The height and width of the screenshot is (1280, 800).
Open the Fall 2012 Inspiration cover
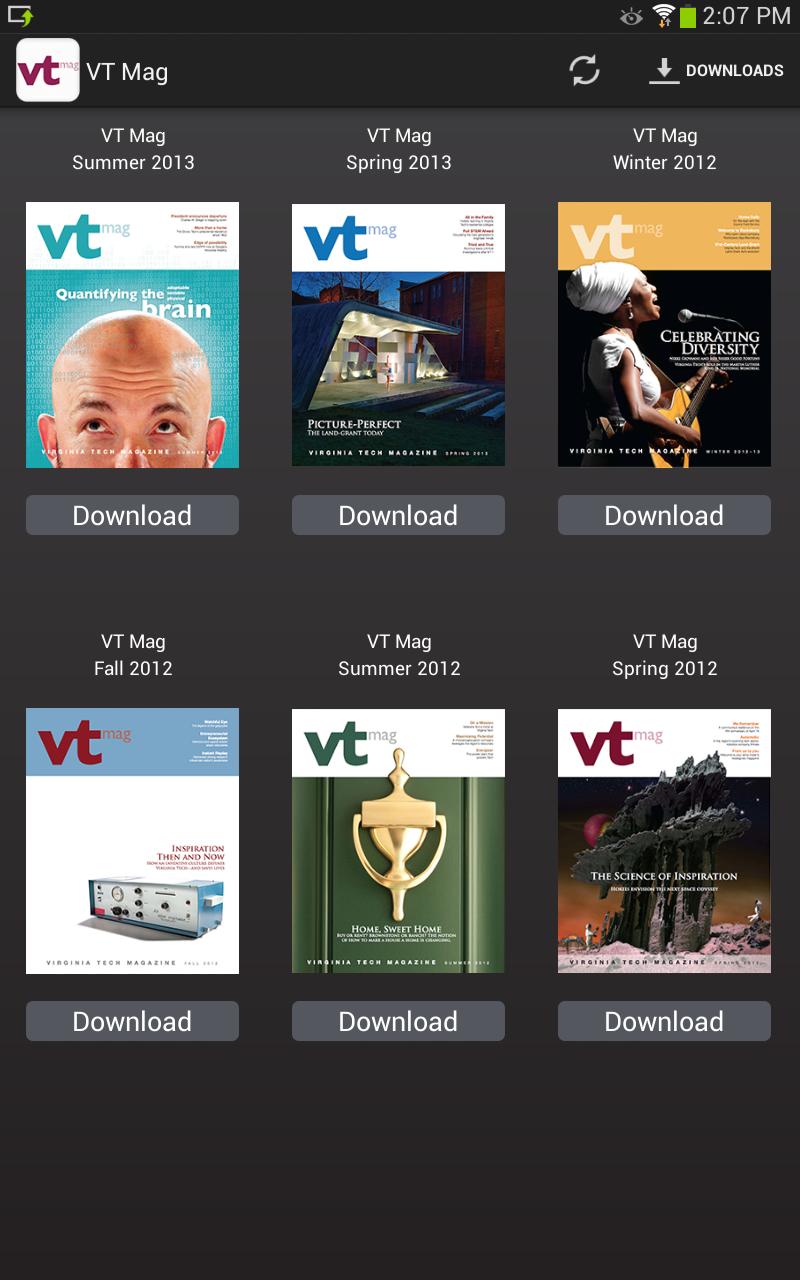coord(132,841)
